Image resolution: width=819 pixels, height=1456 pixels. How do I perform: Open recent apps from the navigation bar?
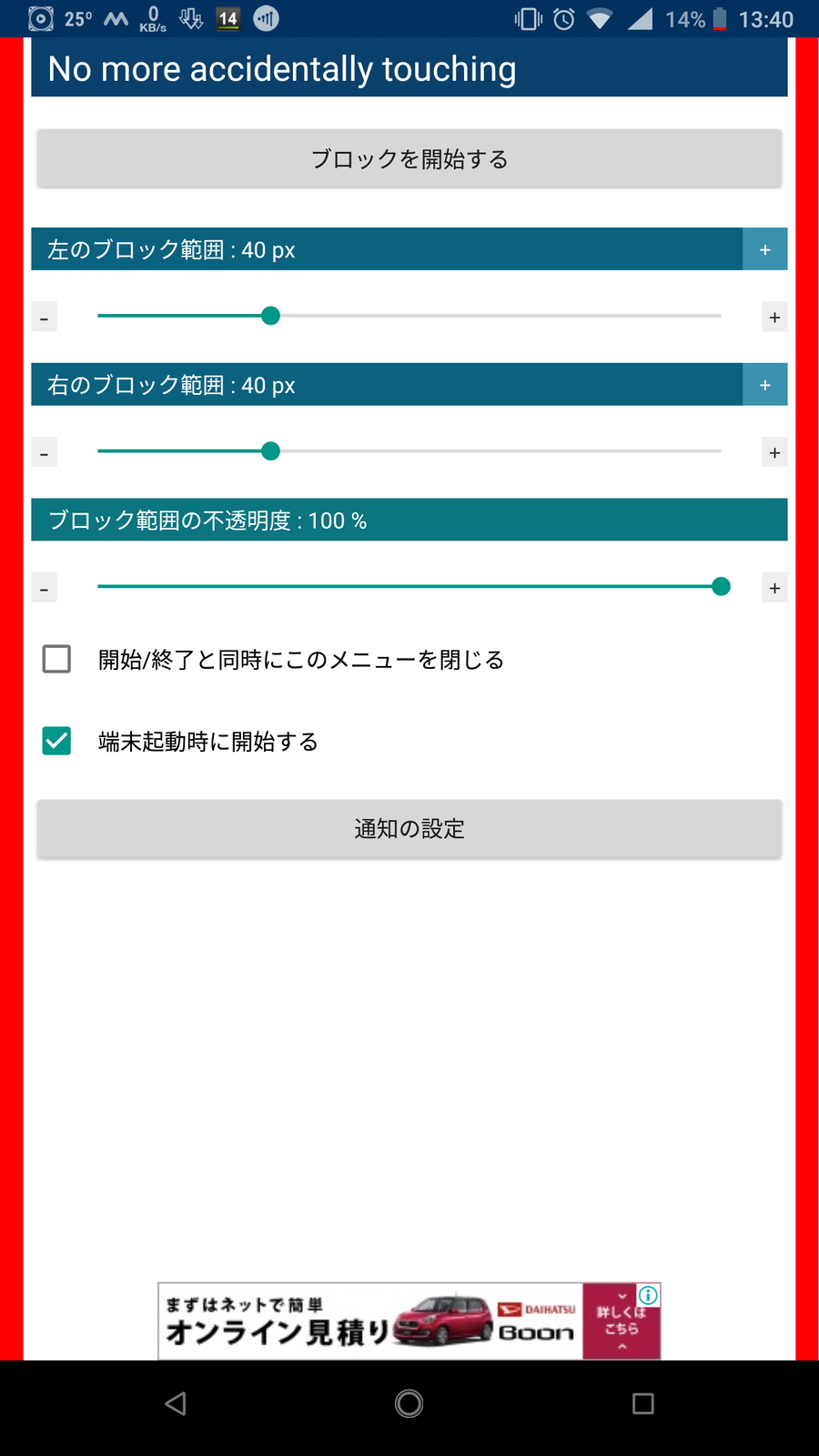[642, 1403]
